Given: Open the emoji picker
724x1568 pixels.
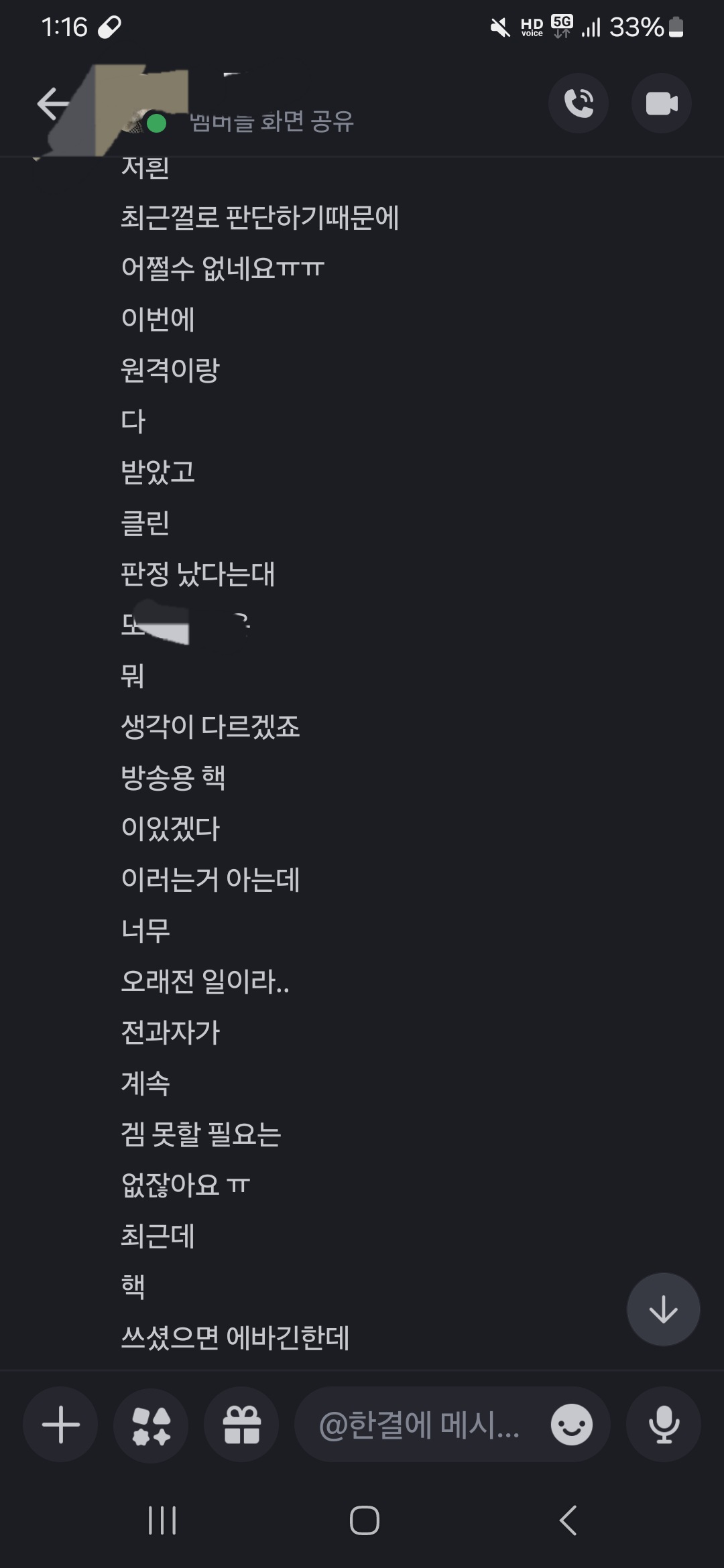Looking at the screenshot, I should (571, 1425).
